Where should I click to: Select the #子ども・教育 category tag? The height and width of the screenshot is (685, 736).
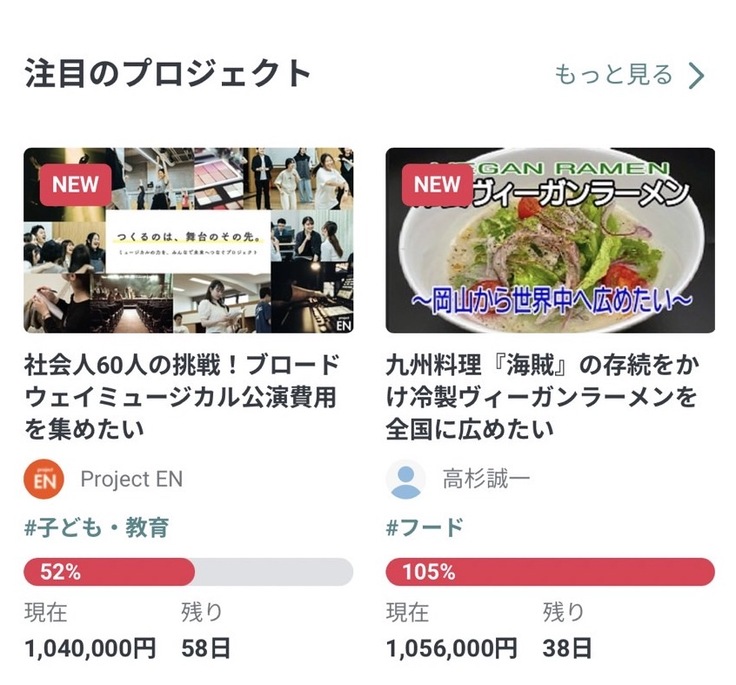point(97,528)
